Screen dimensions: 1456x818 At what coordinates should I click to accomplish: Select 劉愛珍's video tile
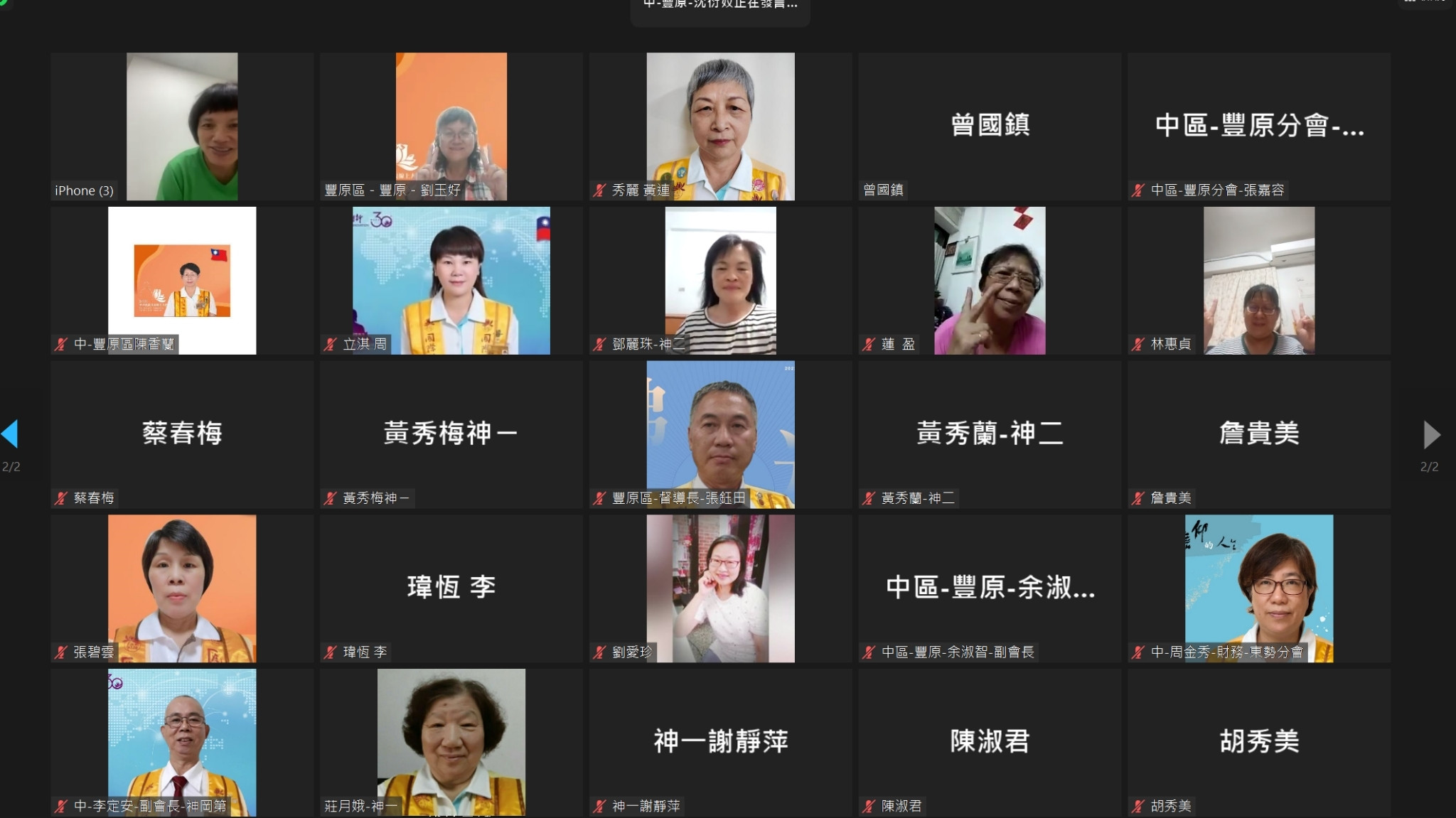720,588
